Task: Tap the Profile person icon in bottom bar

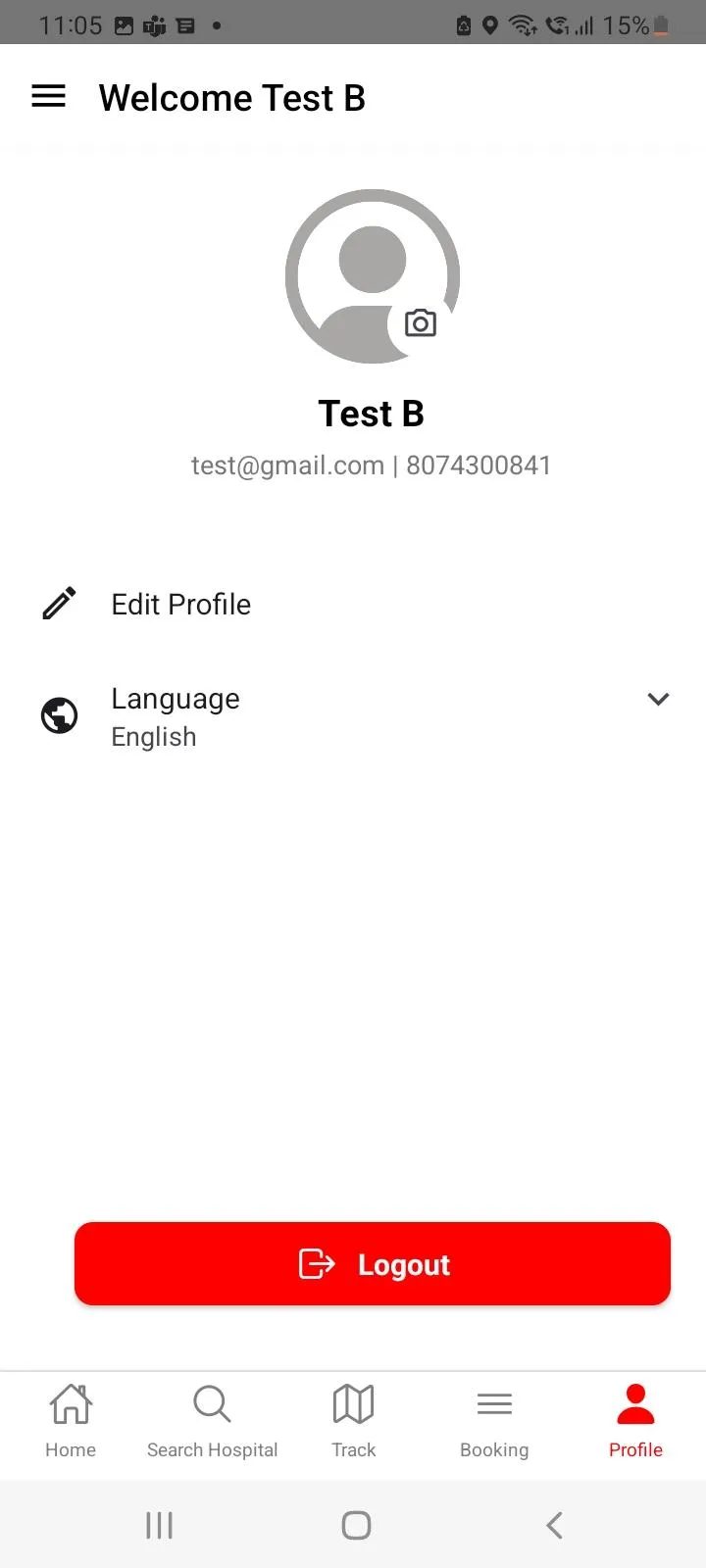Action: click(634, 1403)
